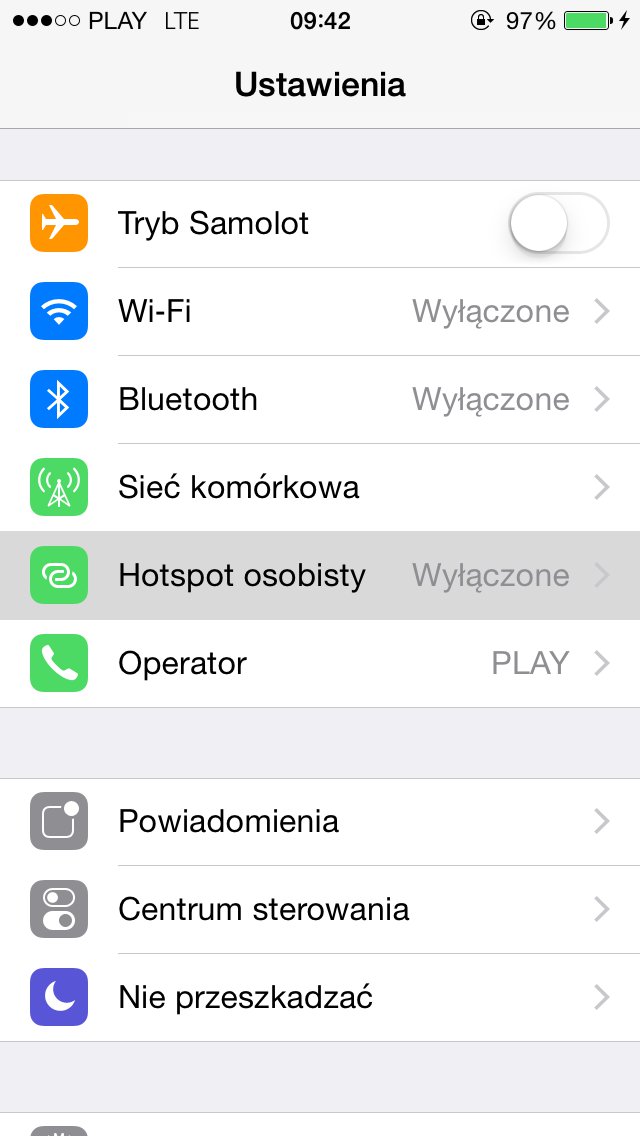
Task: Open Sieć komórkowa settings
Action: [320, 488]
